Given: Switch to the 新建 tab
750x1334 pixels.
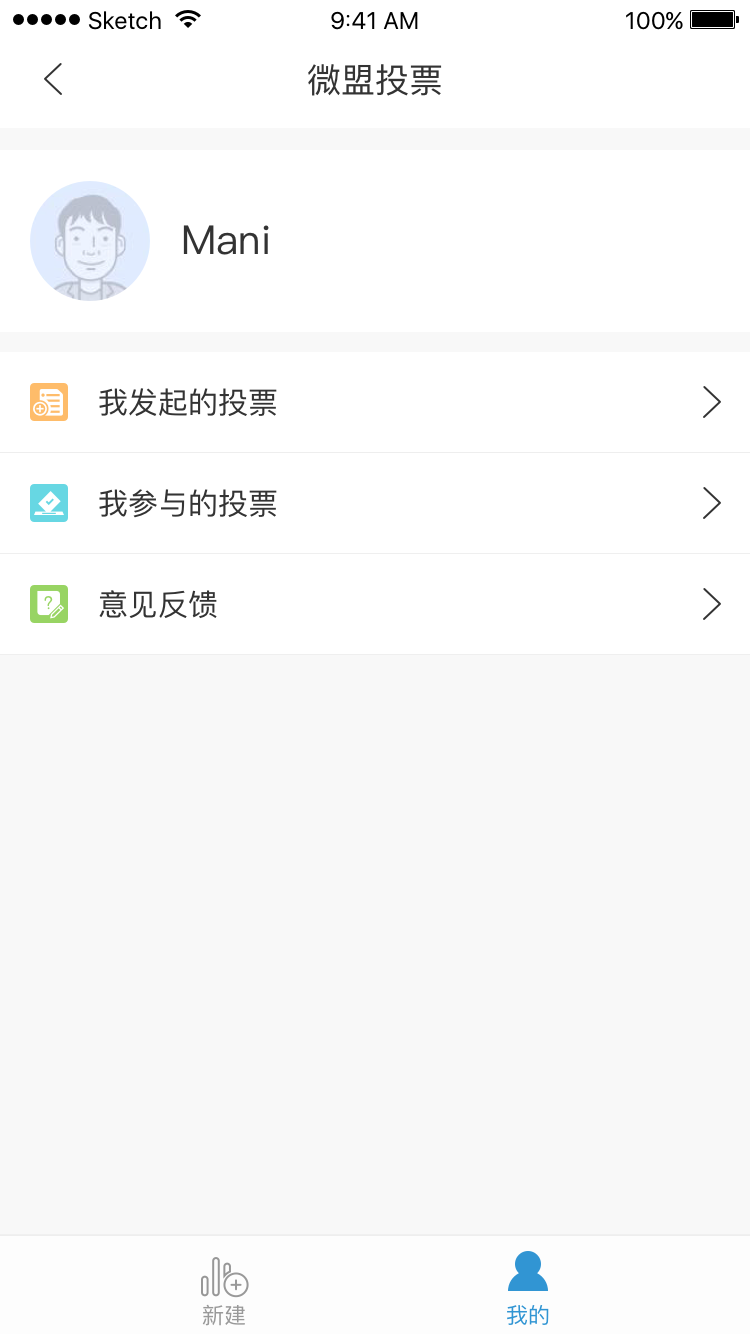Looking at the screenshot, I should tap(224, 1291).
